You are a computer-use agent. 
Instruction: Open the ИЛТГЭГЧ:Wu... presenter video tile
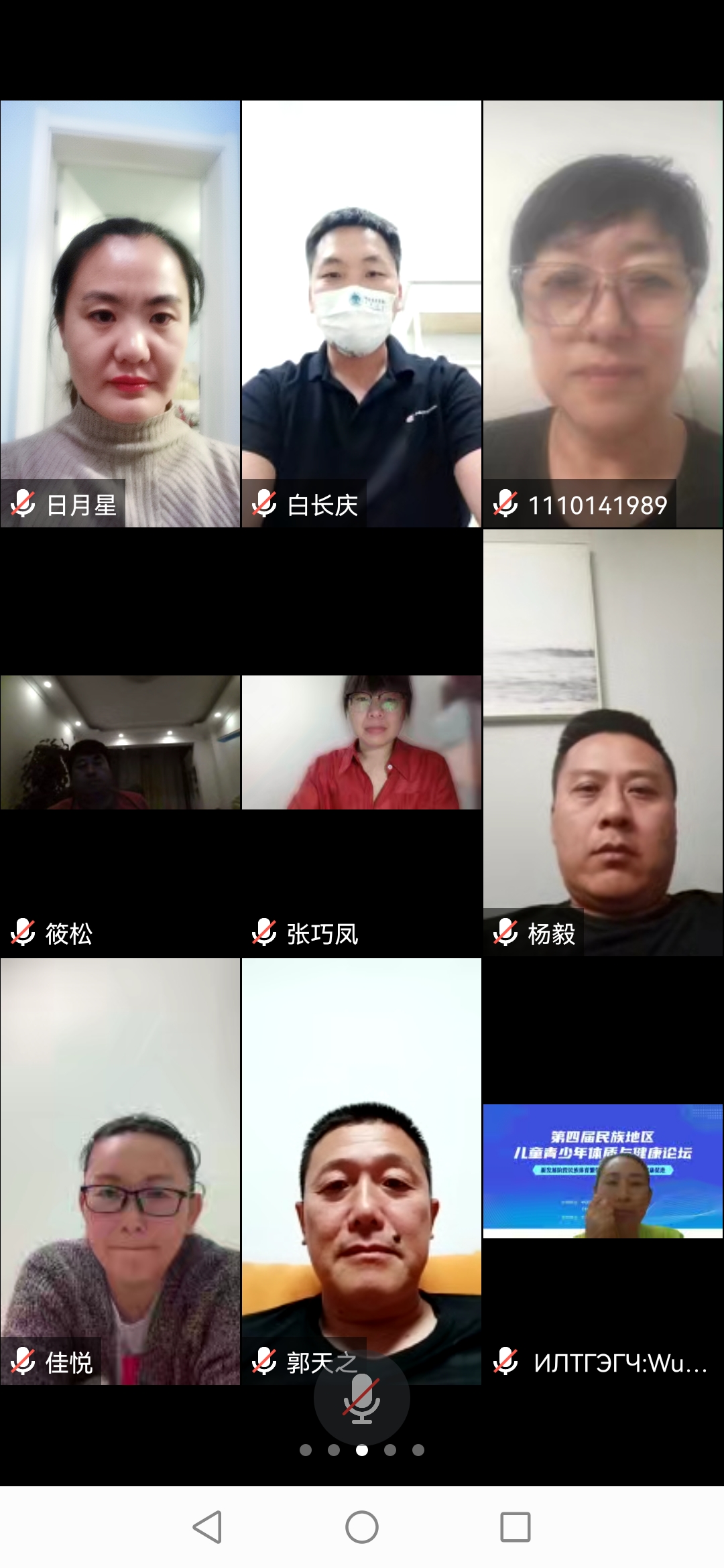click(603, 1171)
